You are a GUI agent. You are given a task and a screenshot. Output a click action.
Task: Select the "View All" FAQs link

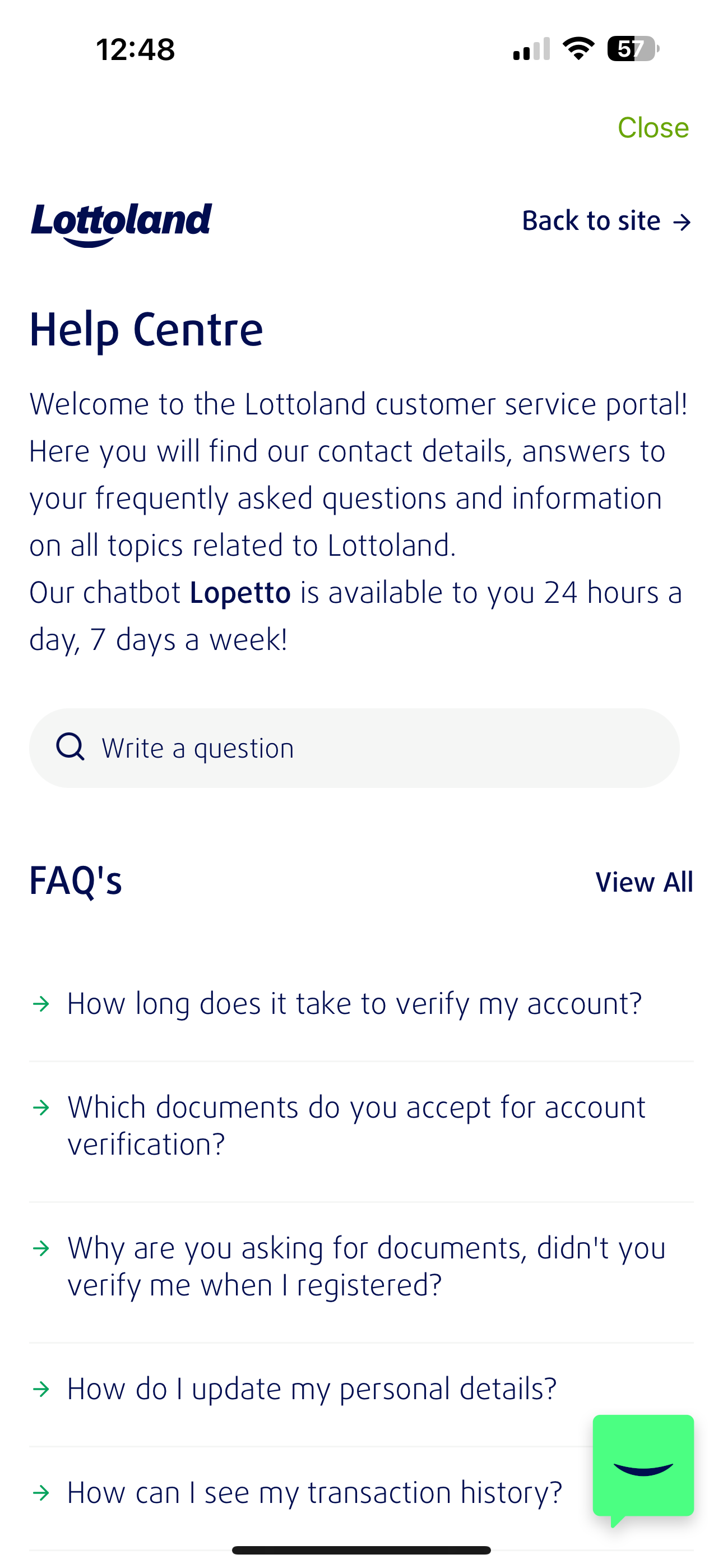click(x=645, y=881)
